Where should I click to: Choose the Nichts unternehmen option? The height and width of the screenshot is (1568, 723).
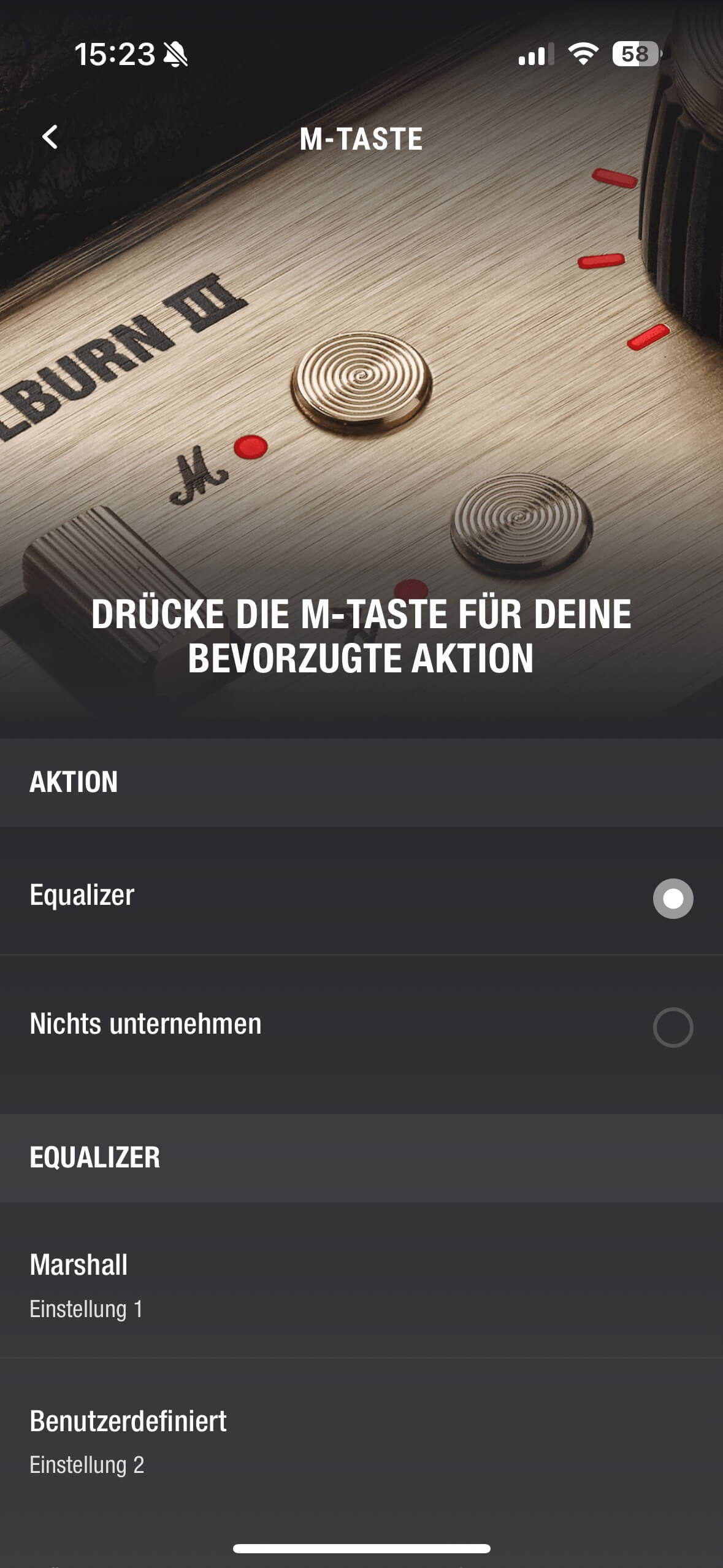(x=673, y=1027)
